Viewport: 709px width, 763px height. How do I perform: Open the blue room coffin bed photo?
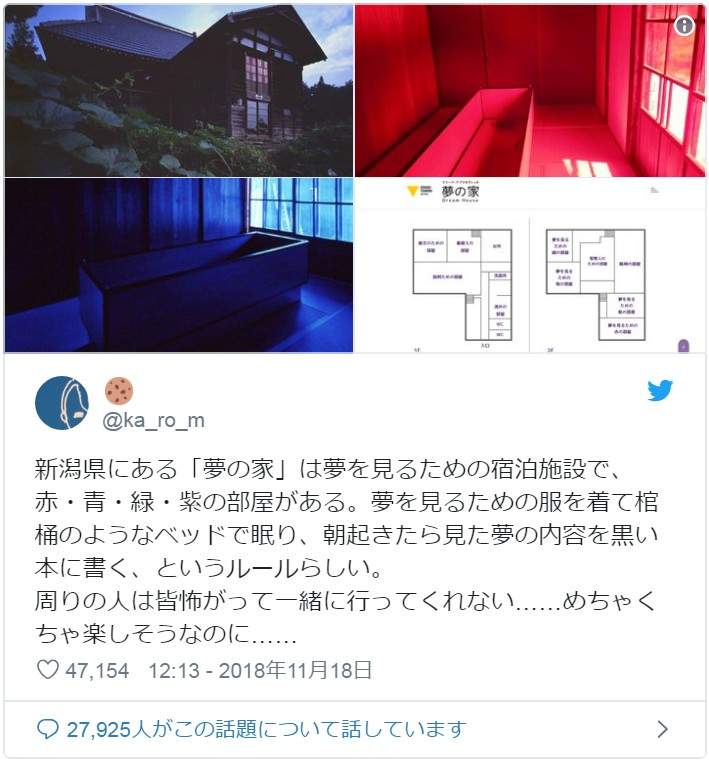click(178, 265)
